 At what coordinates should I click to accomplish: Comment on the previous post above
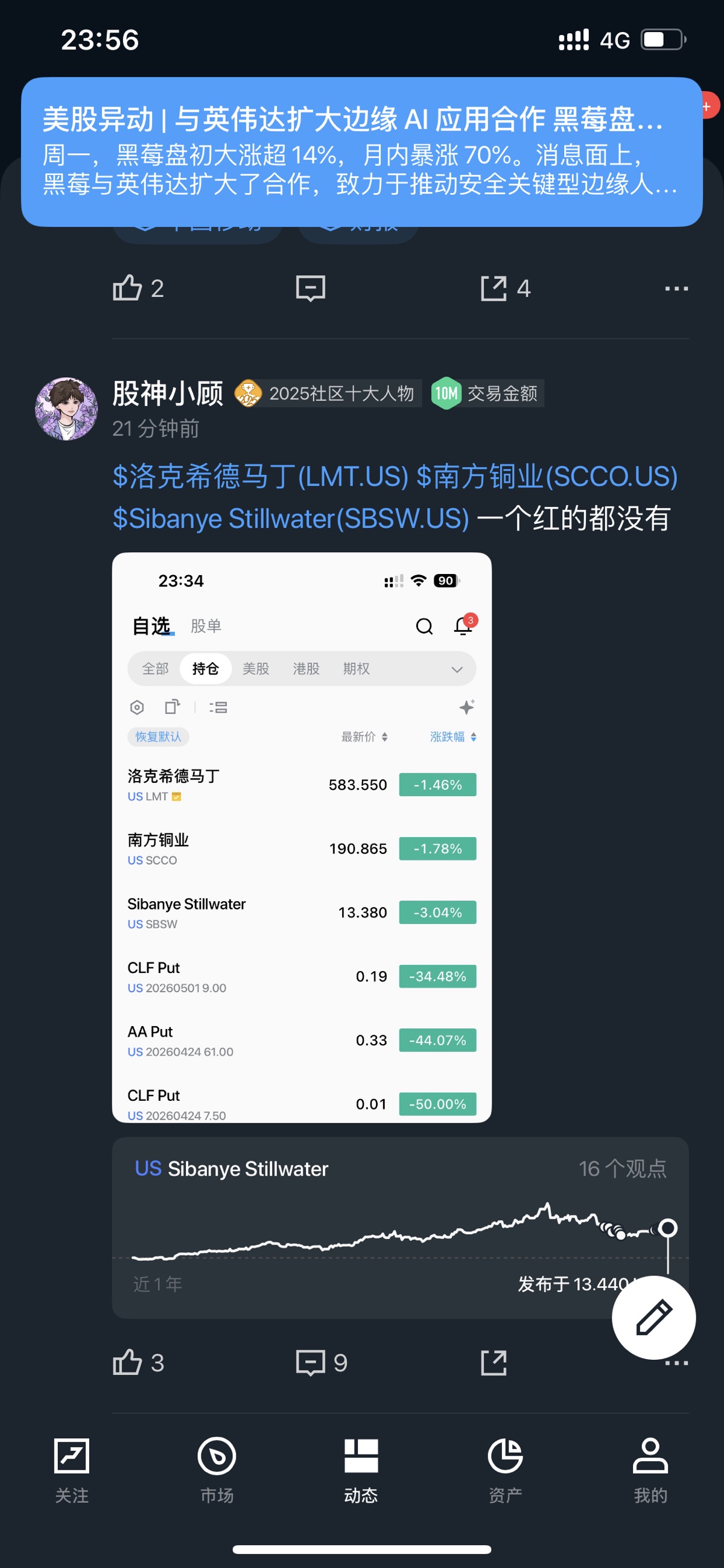coord(311,288)
